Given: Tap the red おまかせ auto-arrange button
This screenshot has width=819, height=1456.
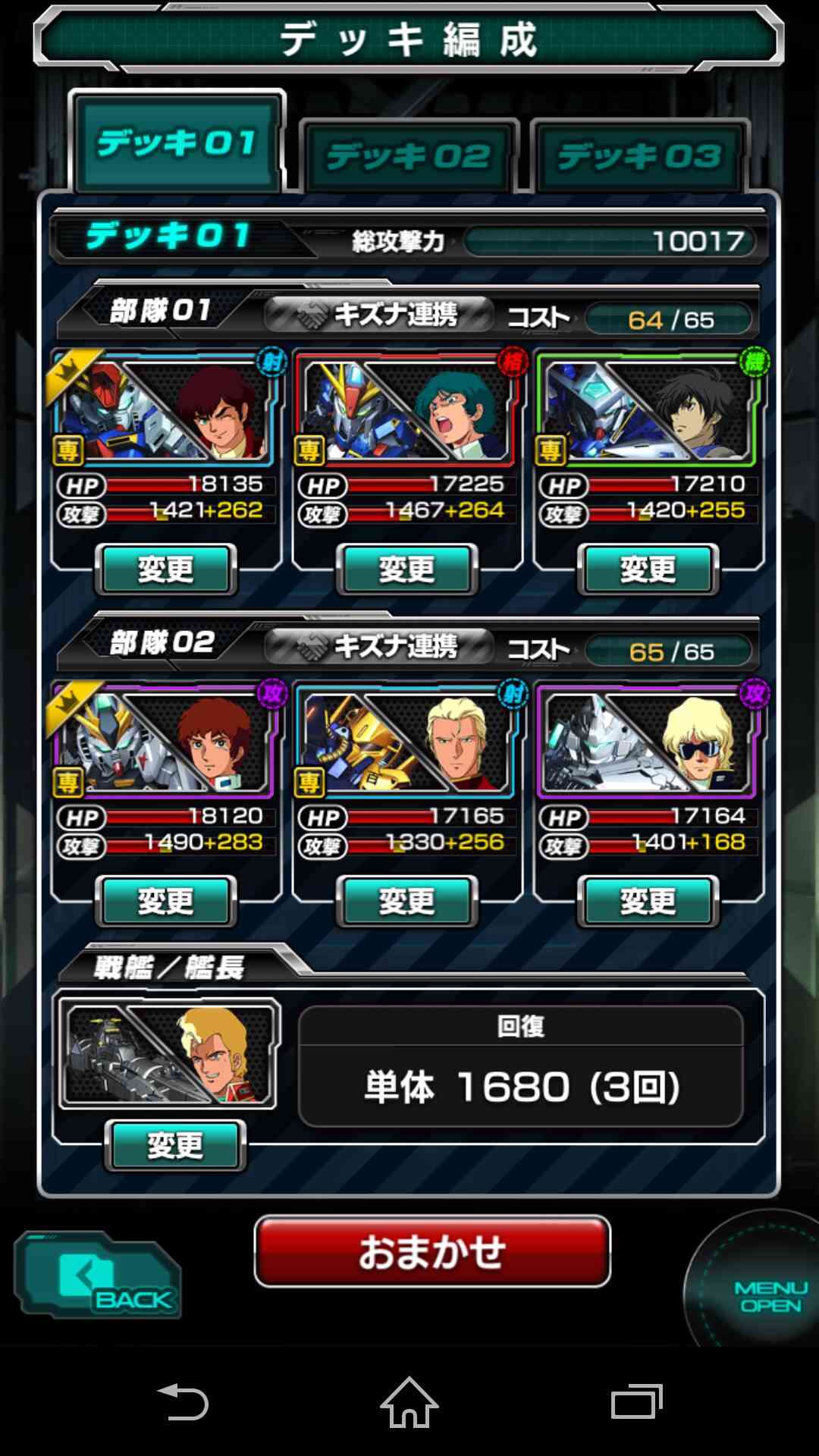Looking at the screenshot, I should tap(432, 1251).
